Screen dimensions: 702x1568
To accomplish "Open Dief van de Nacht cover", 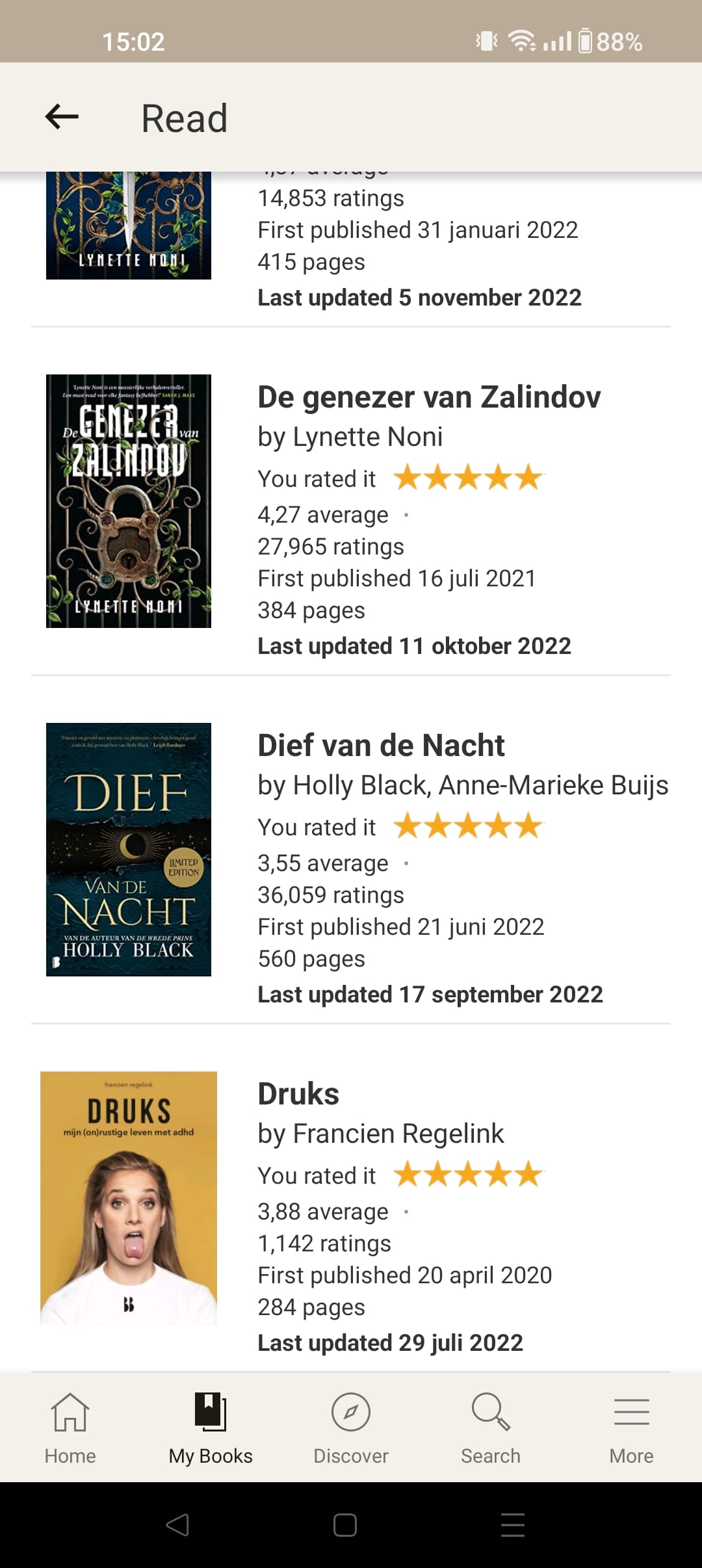I will [x=129, y=849].
